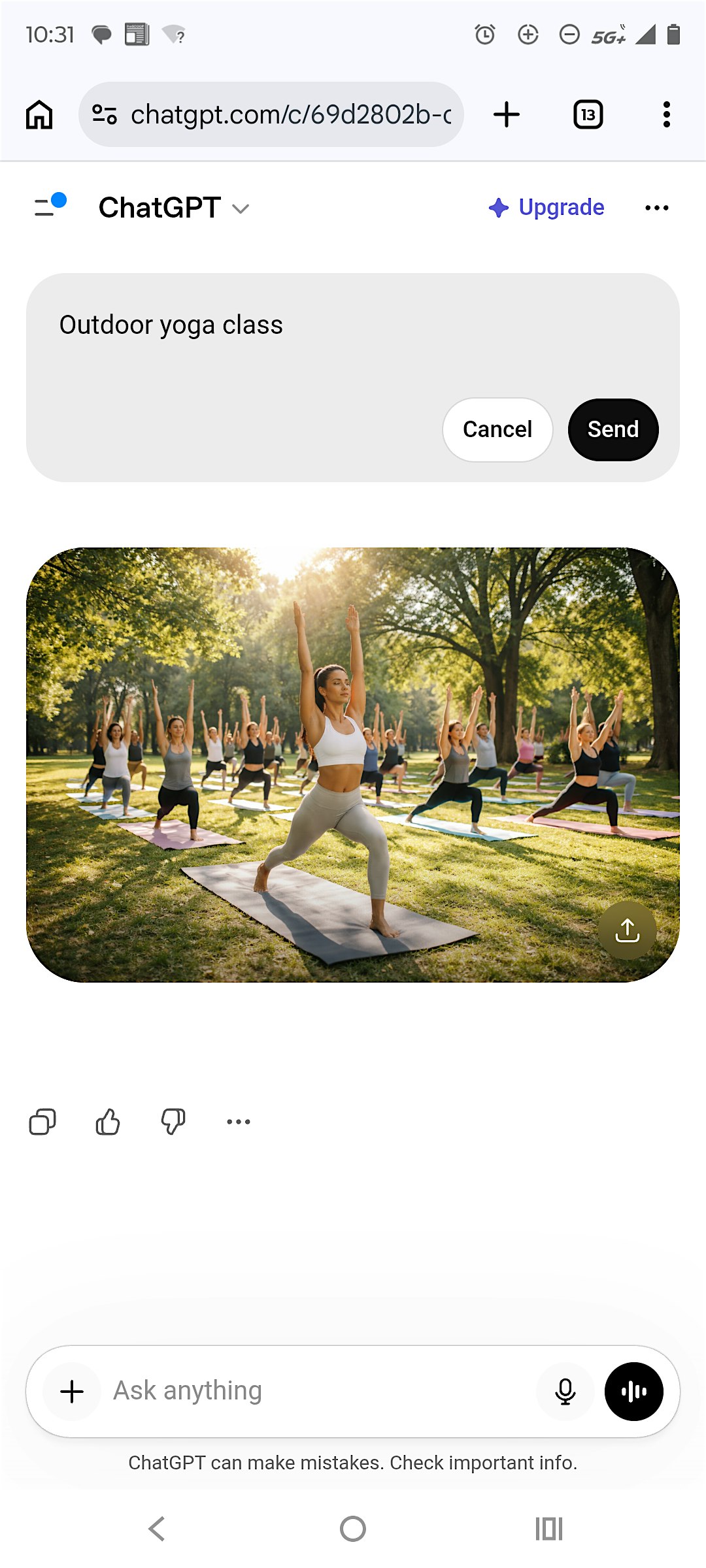Give the response a thumbs up

tap(108, 1122)
